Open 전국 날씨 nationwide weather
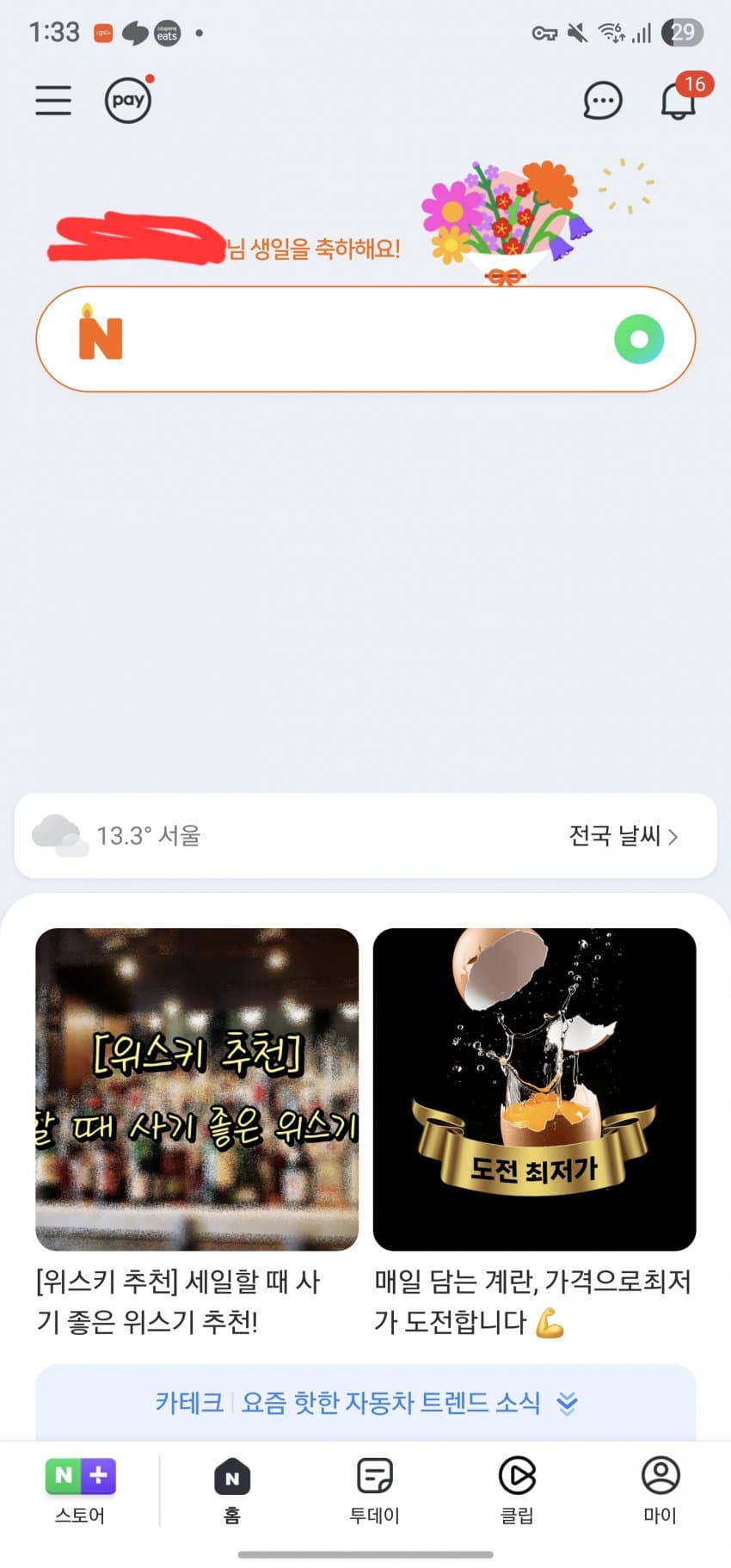The image size is (731, 1568). 623,835
